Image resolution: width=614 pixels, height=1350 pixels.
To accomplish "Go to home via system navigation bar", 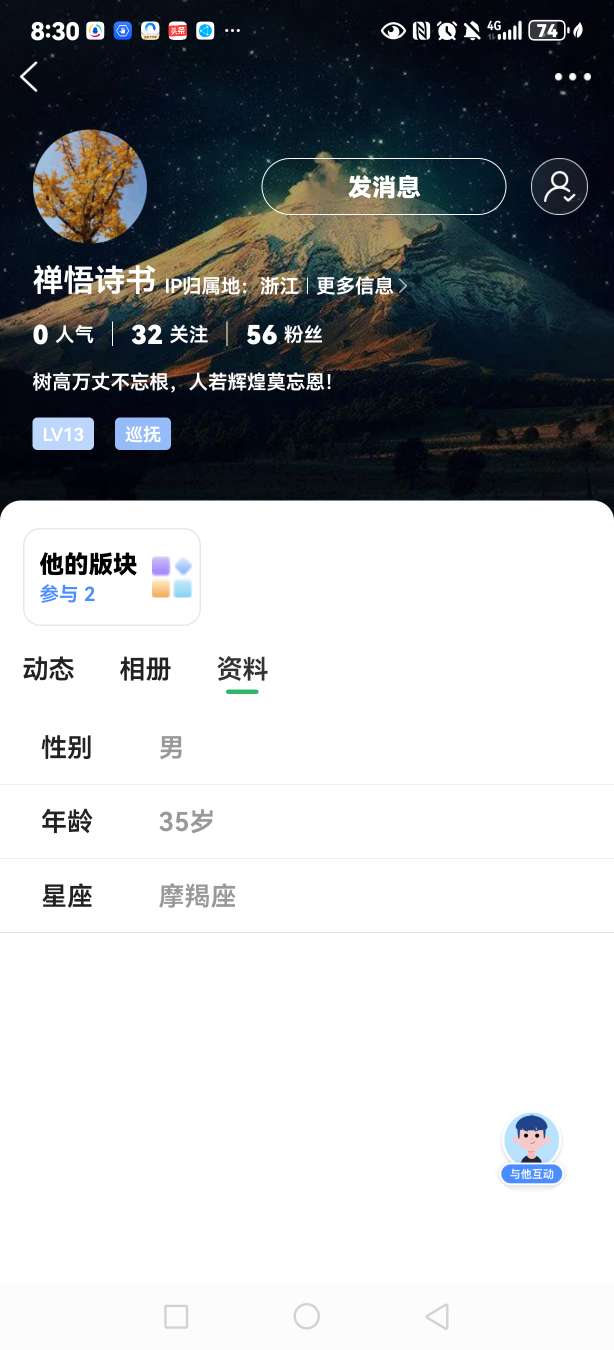I will 307,1316.
